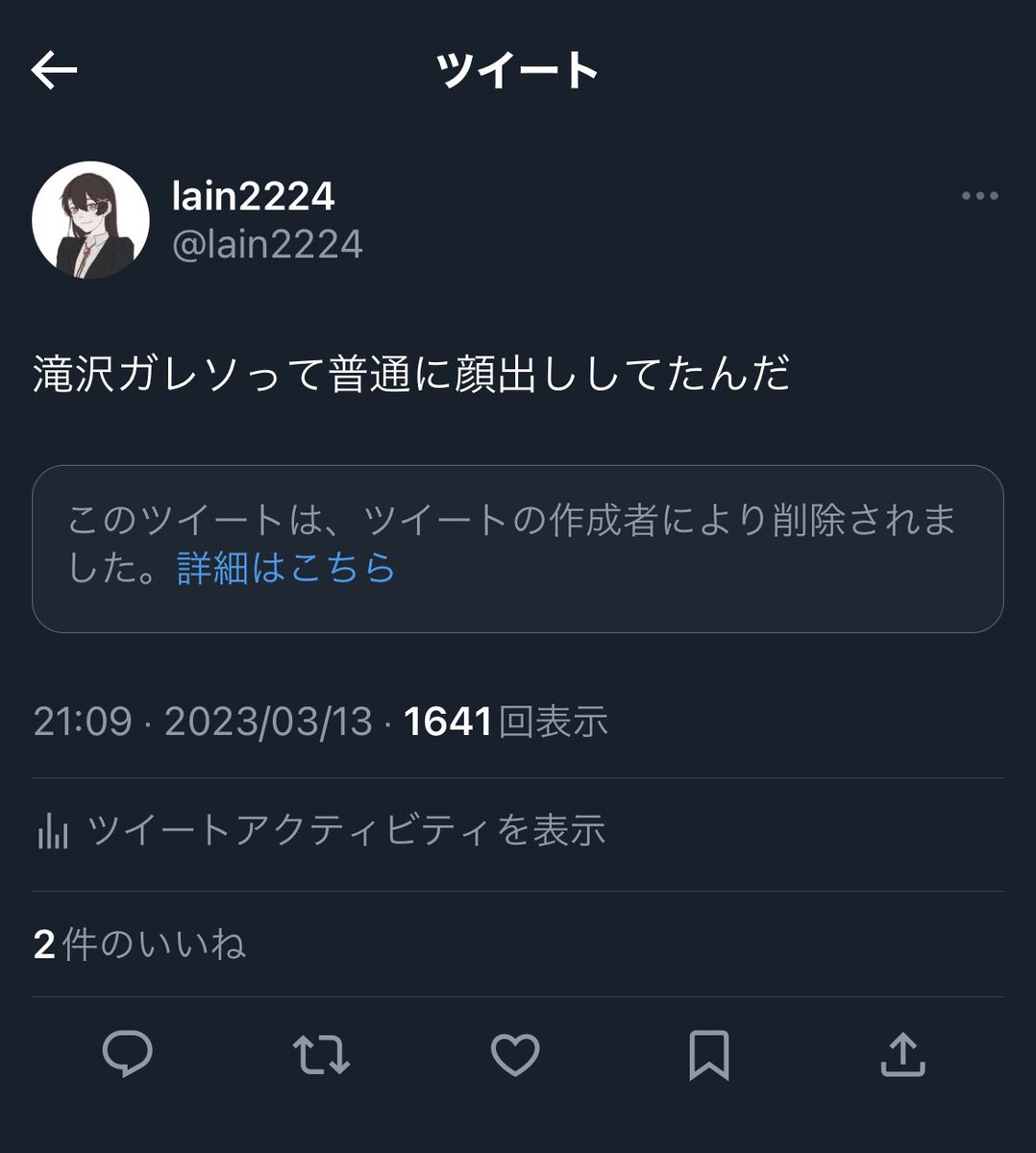The width and height of the screenshot is (1036, 1153).
Task: Reply to this tweet
Action: click(128, 1054)
